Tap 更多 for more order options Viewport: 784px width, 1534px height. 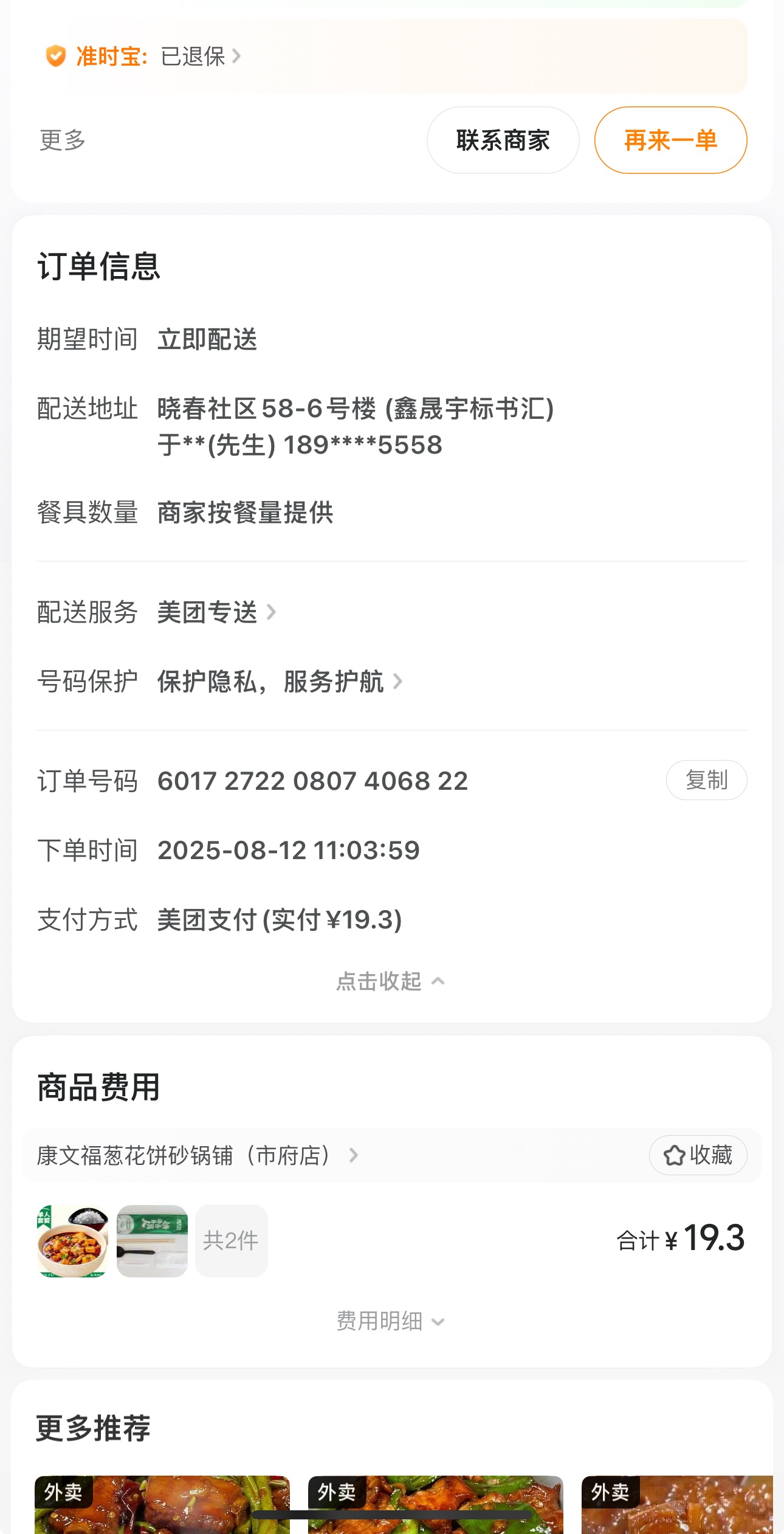click(63, 140)
